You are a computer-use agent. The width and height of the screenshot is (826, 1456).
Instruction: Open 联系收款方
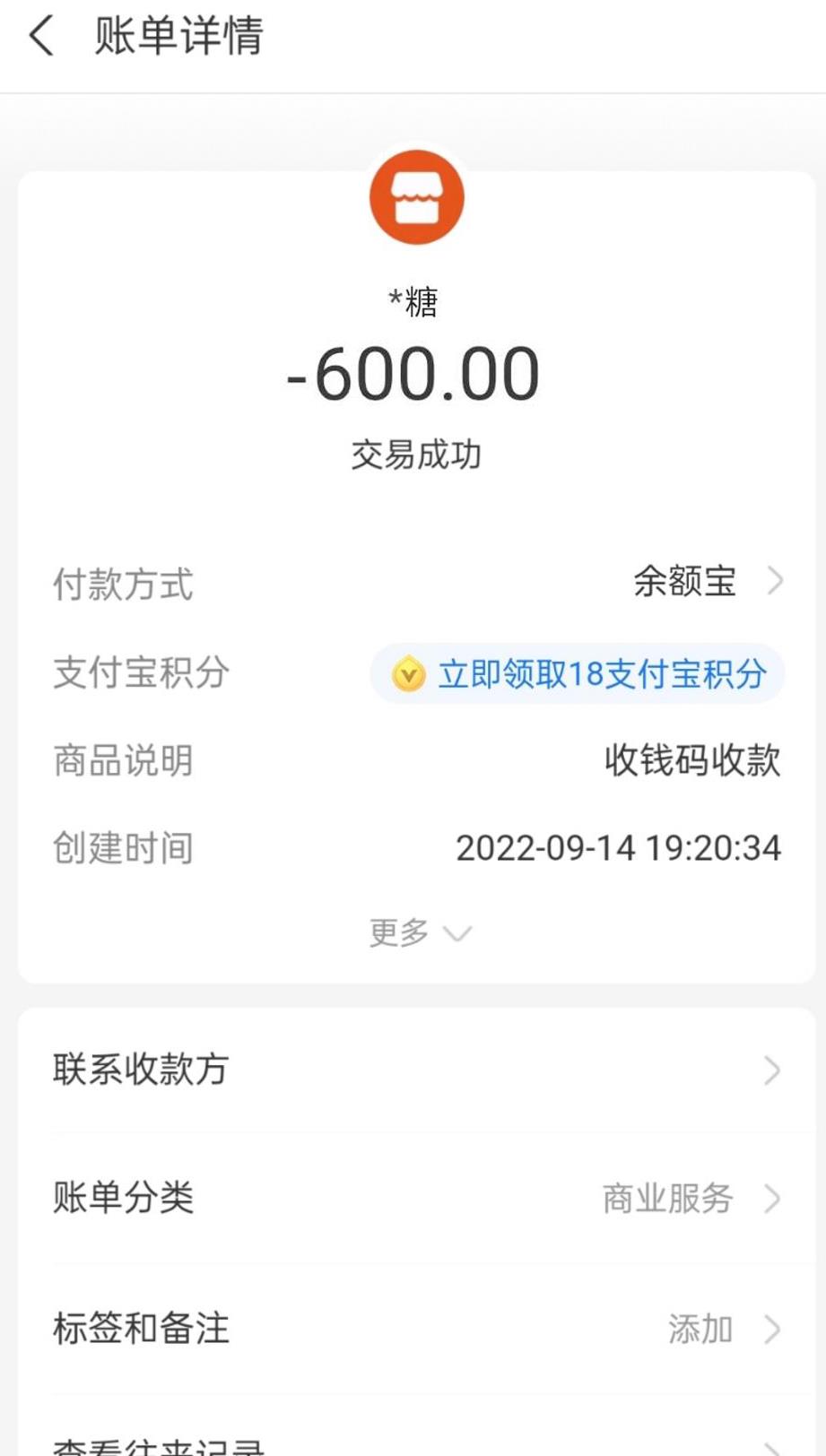pos(416,1070)
